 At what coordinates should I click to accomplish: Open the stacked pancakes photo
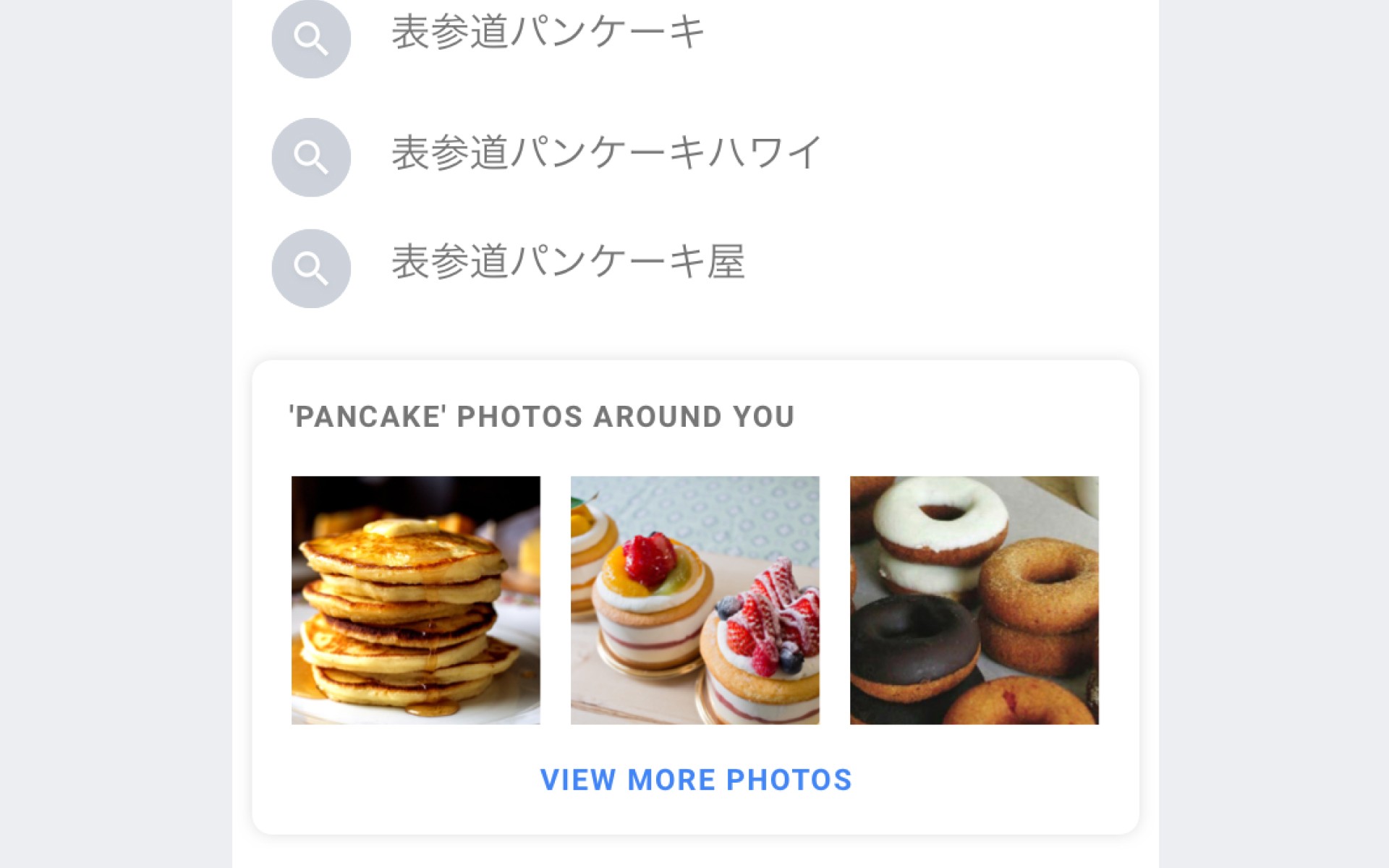click(x=416, y=600)
